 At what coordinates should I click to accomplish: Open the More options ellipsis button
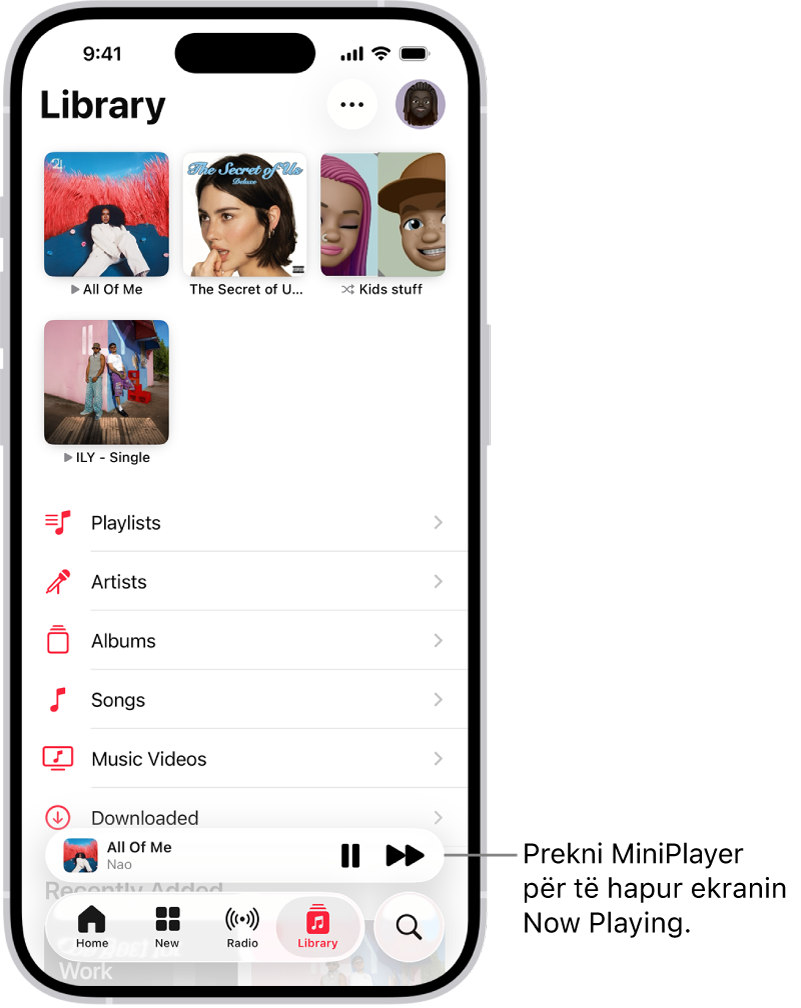click(352, 104)
